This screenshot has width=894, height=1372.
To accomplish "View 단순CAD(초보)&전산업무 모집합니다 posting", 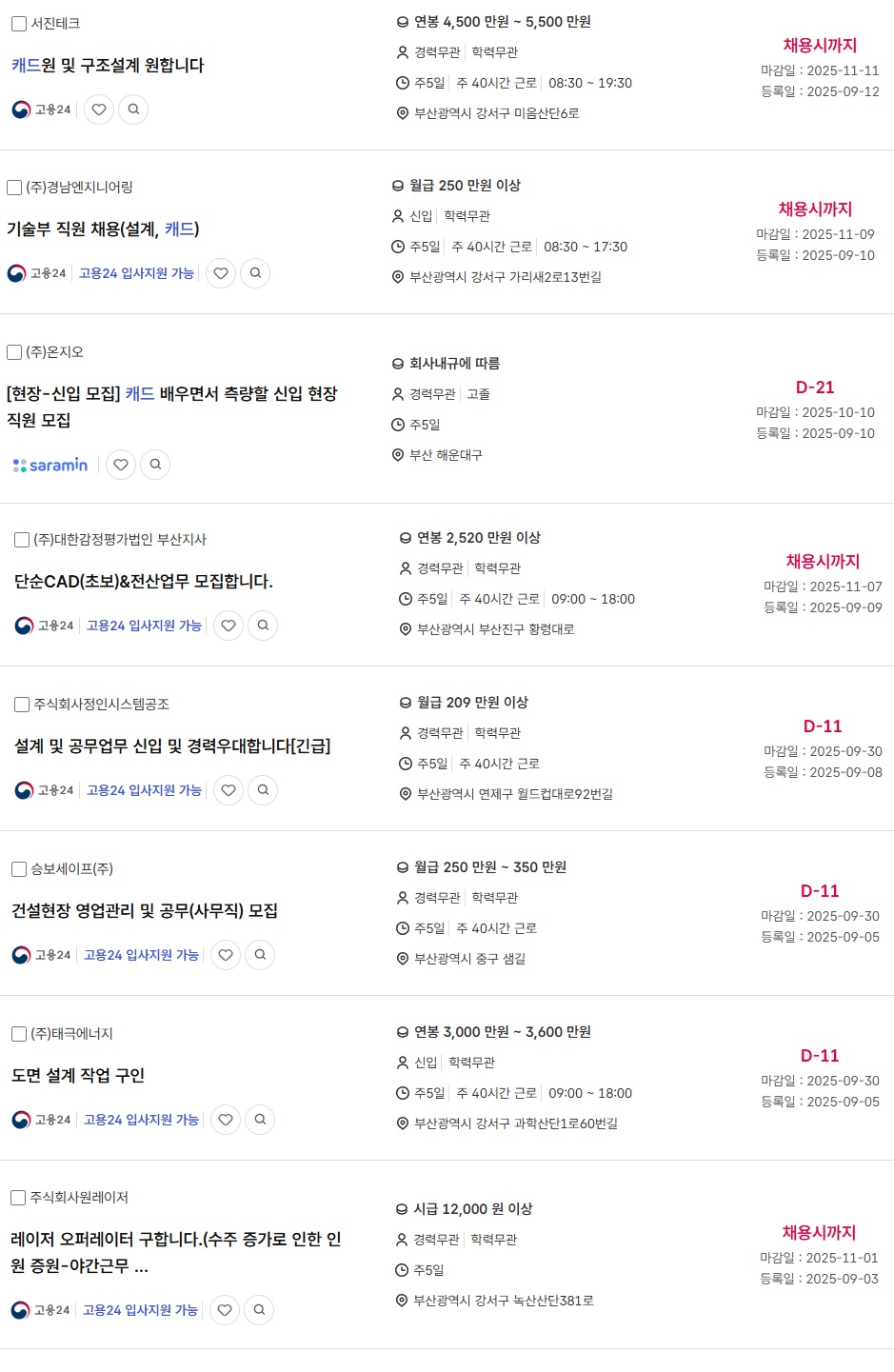I will [x=144, y=582].
